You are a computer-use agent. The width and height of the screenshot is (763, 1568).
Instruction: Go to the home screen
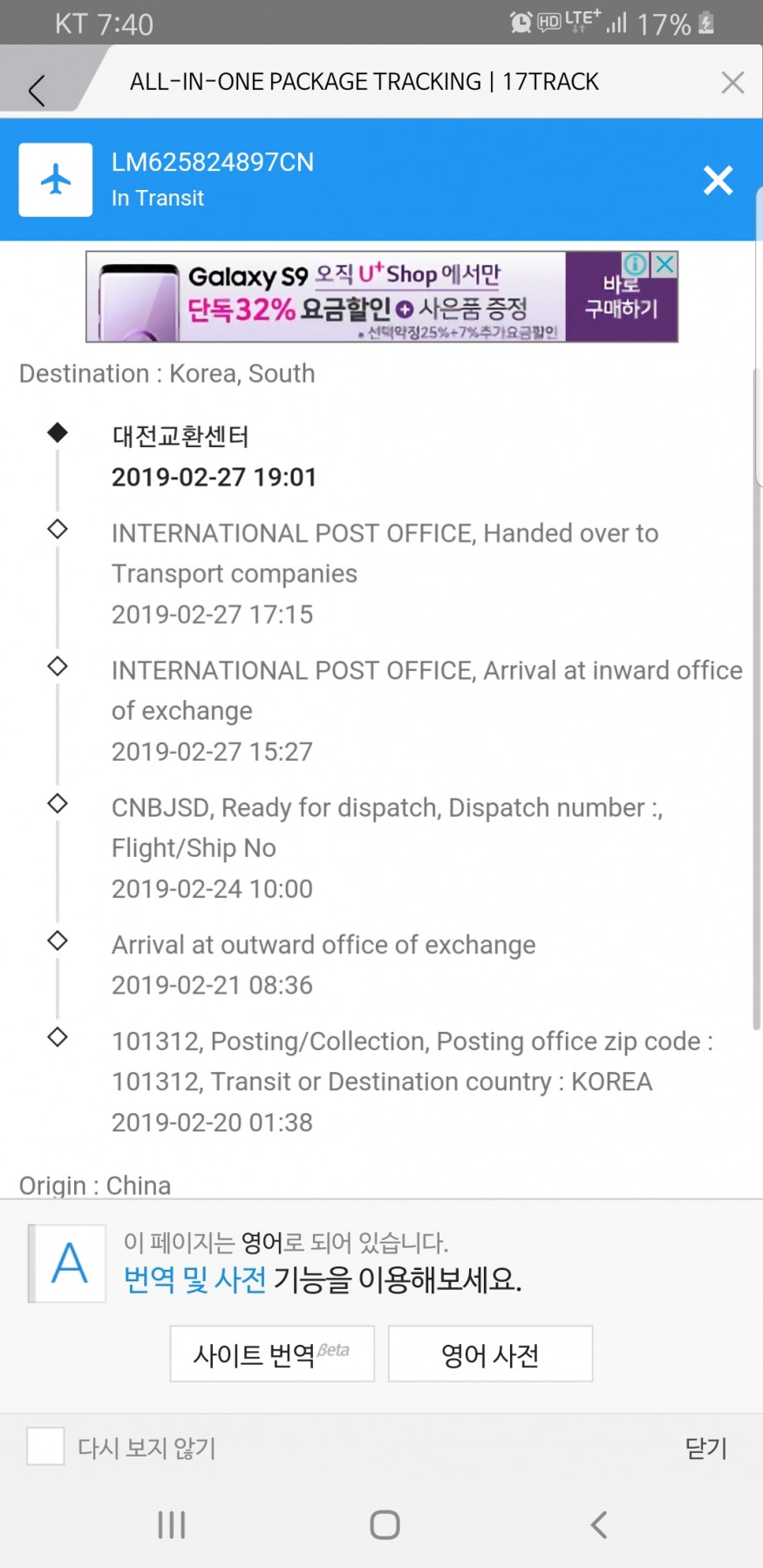(385, 1524)
